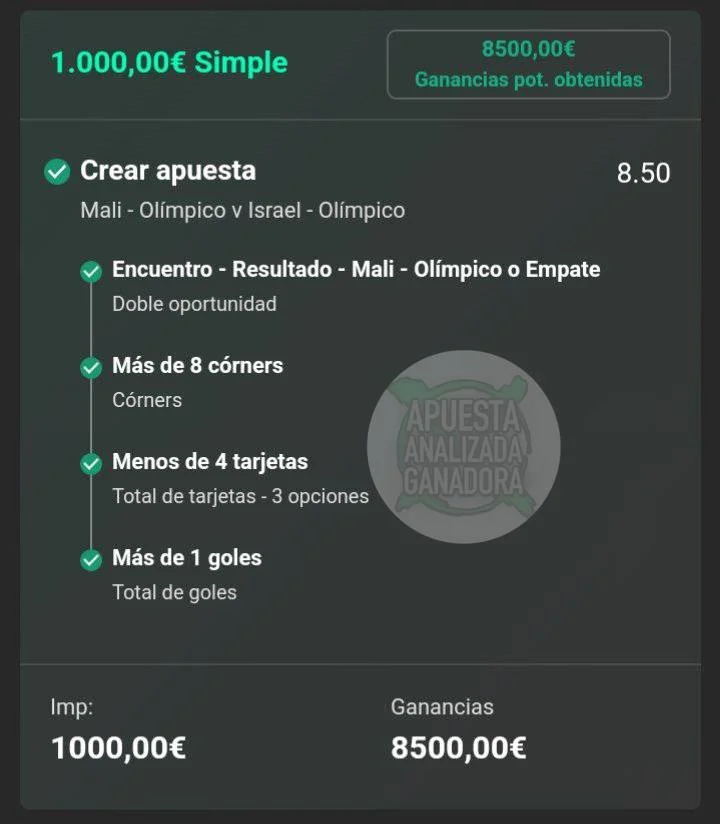
Task: Toggle the Más de 8 córners selection
Action: tap(198, 366)
